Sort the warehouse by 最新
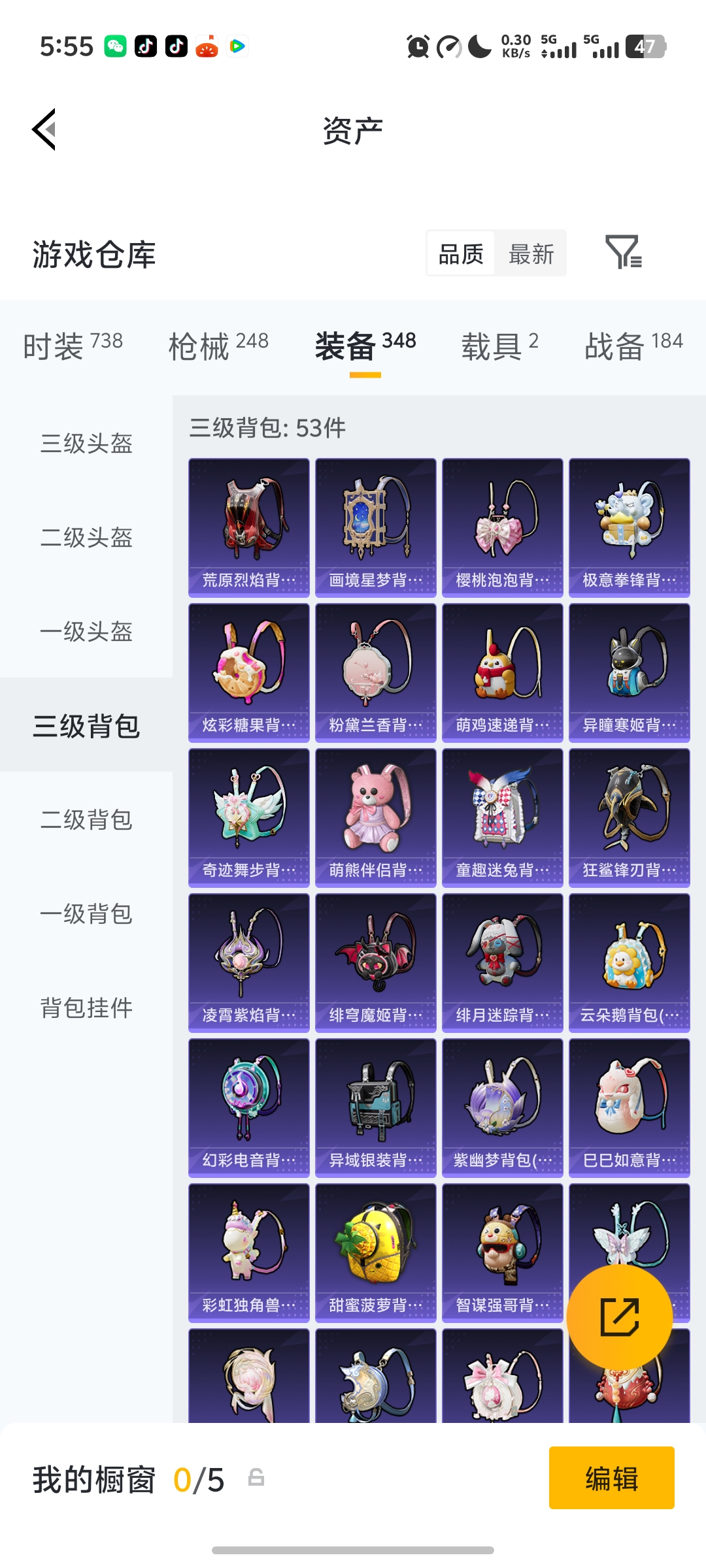This screenshot has width=706, height=1568. point(531,253)
